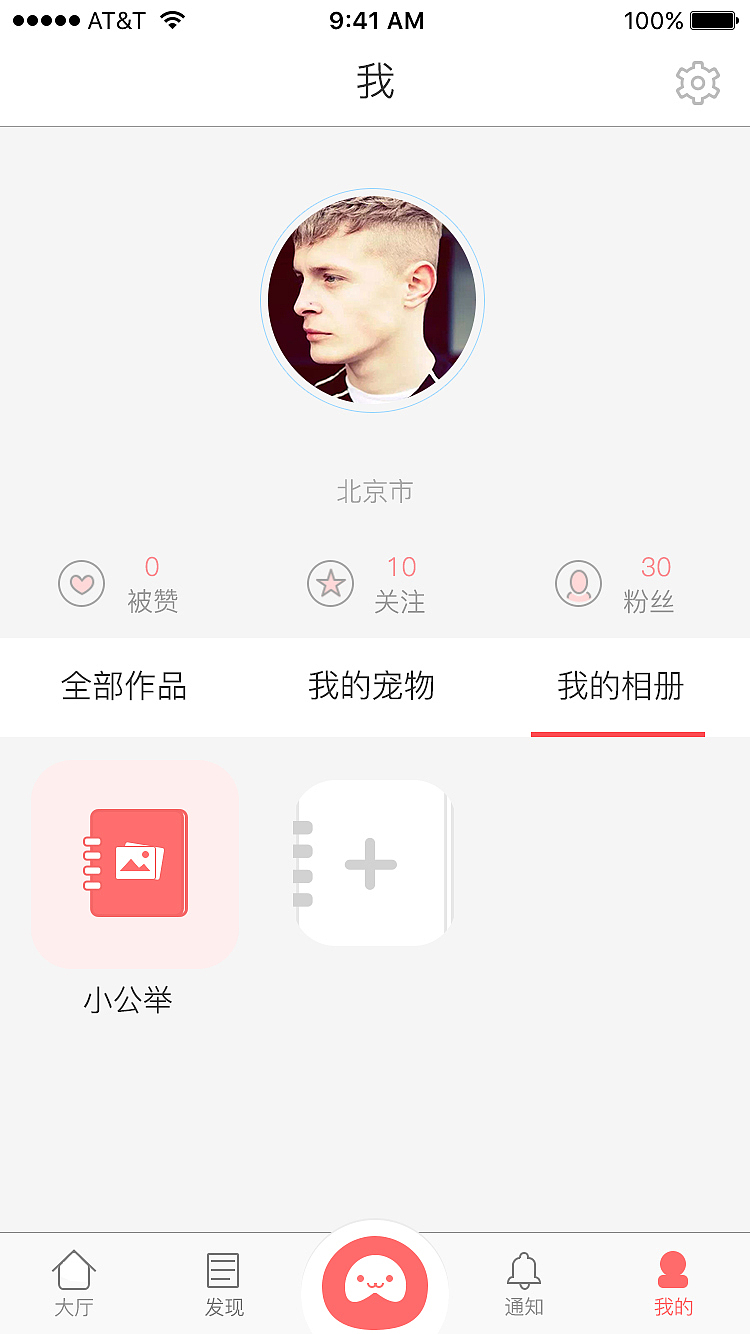Open 通知 notification bell icon
750x1334 pixels.
524,1272
